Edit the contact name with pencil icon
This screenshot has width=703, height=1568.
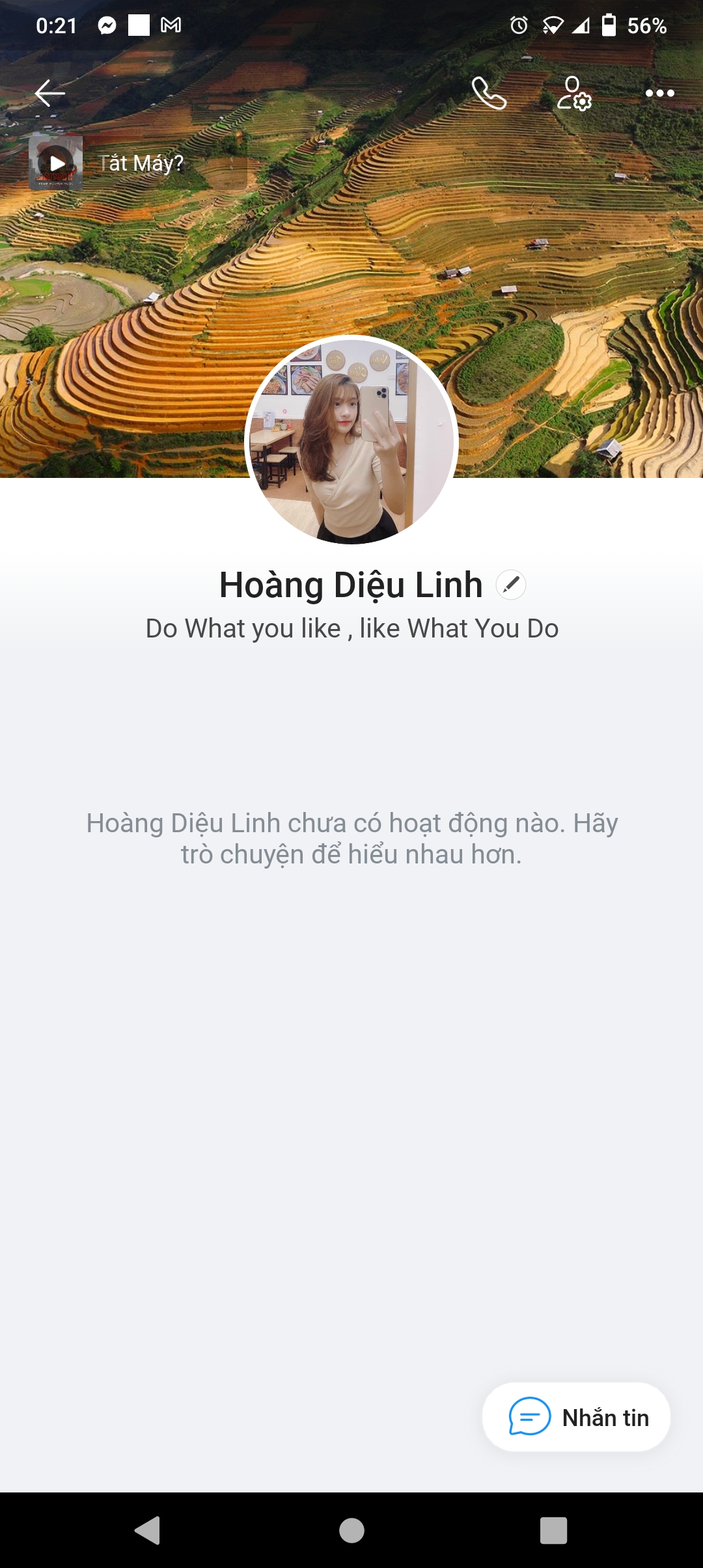tap(511, 584)
